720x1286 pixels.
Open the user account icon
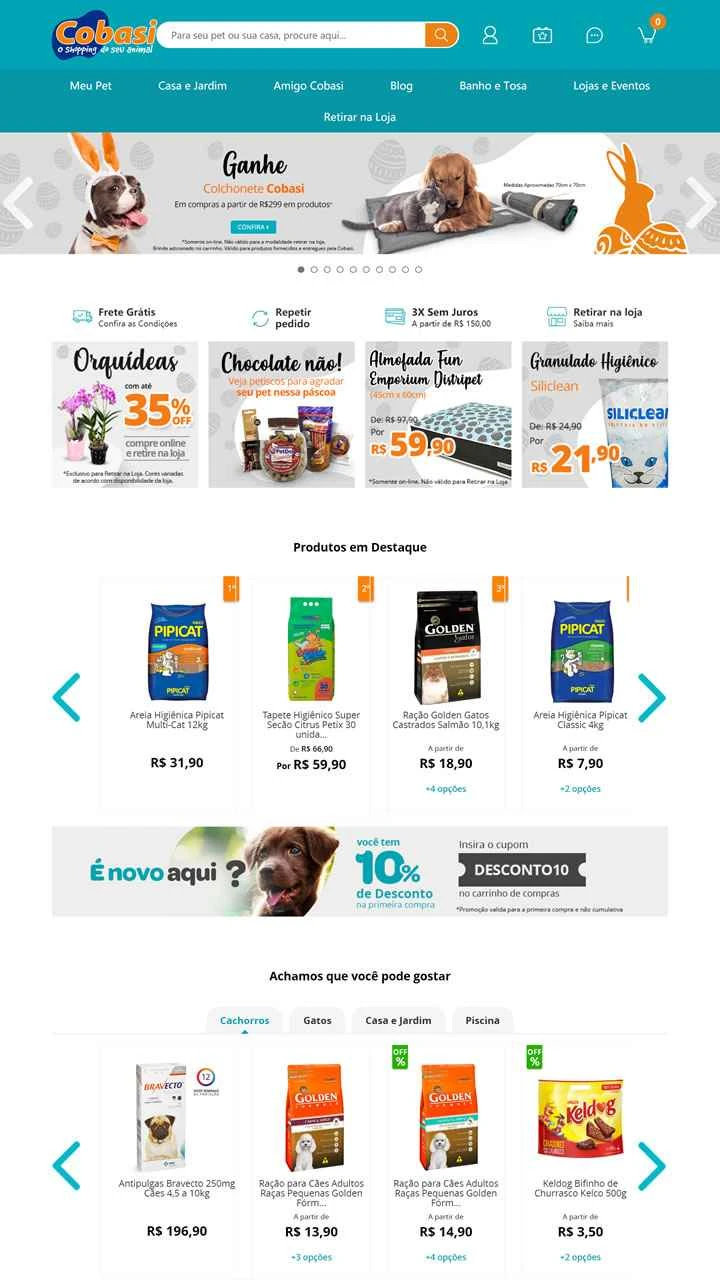(490, 35)
